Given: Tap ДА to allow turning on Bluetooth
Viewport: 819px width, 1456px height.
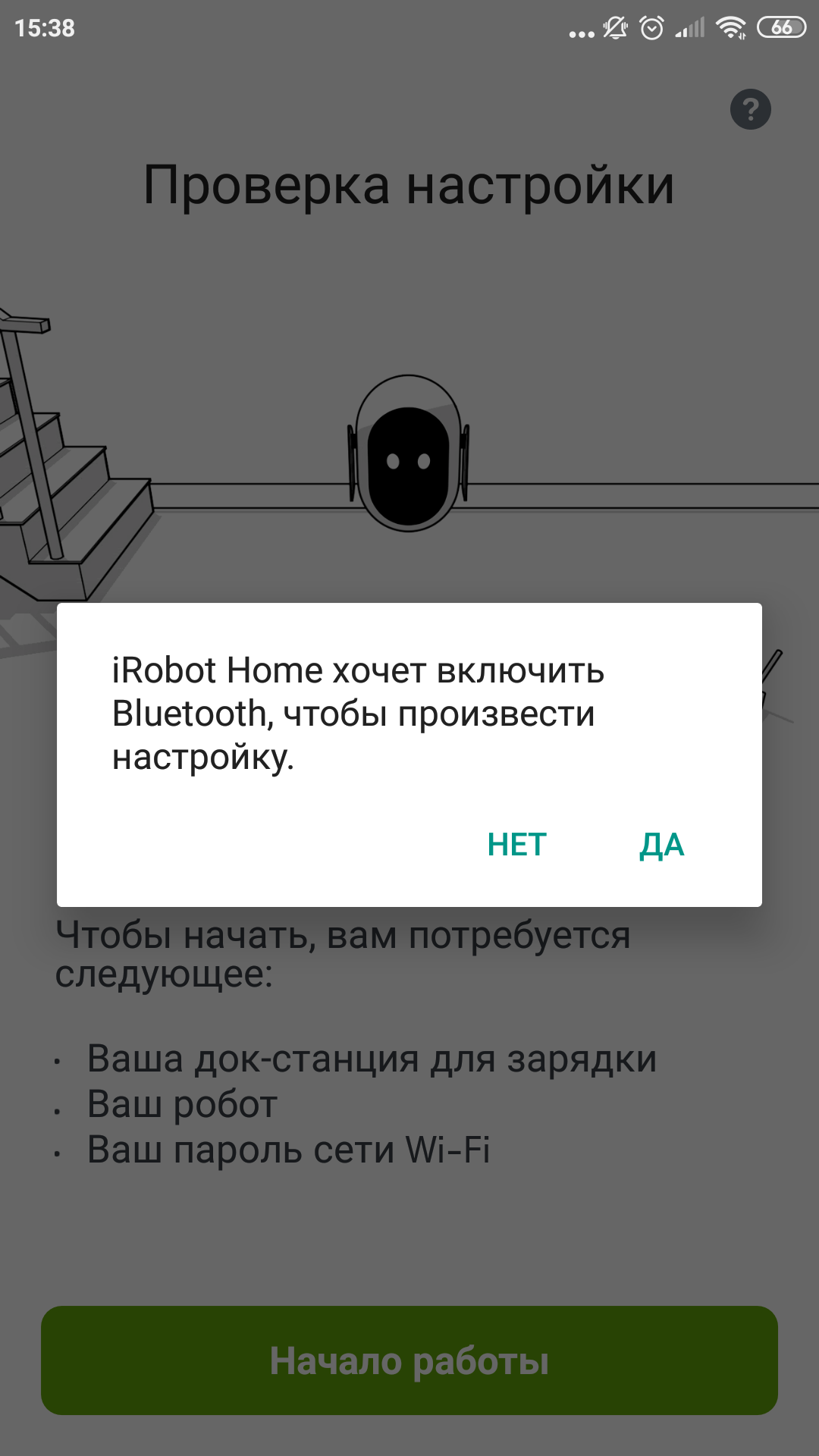Looking at the screenshot, I should tap(661, 845).
